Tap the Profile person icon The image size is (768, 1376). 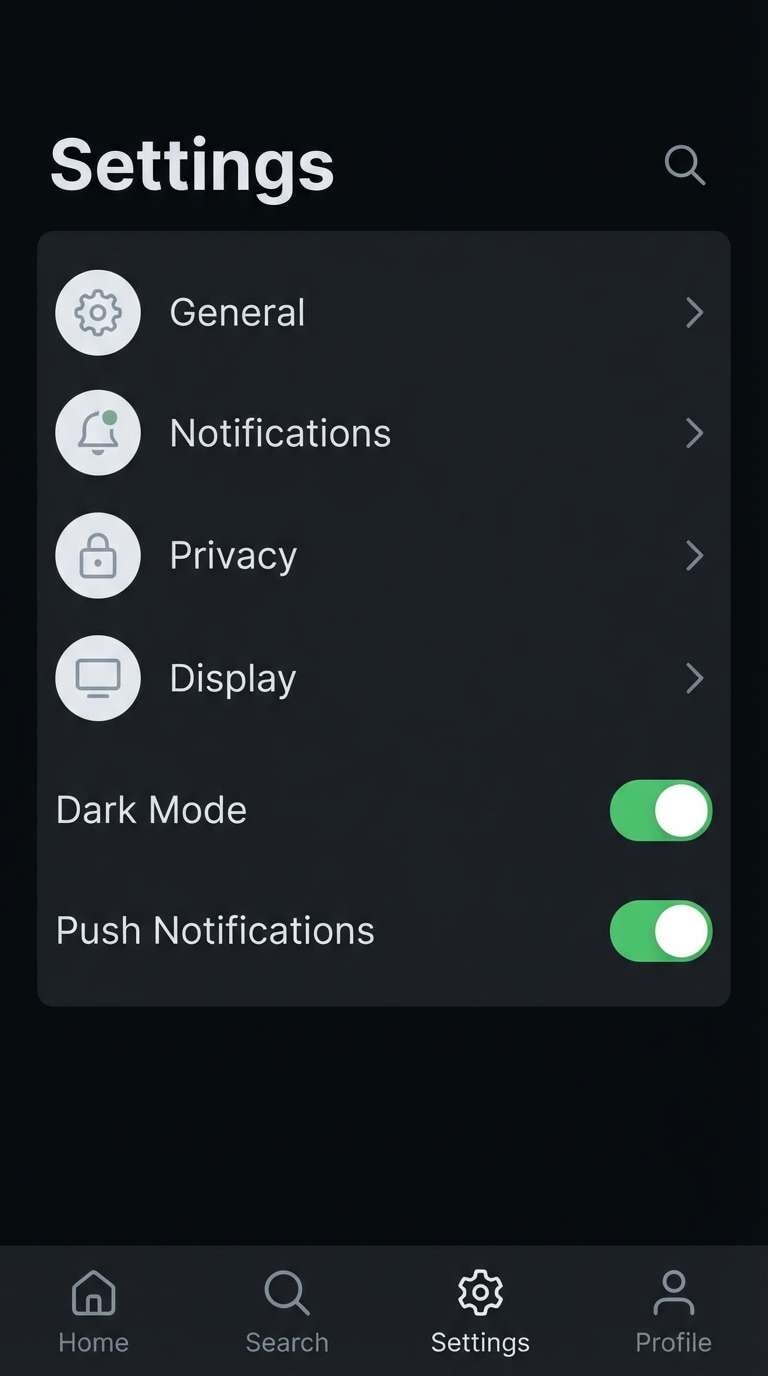(x=673, y=1291)
